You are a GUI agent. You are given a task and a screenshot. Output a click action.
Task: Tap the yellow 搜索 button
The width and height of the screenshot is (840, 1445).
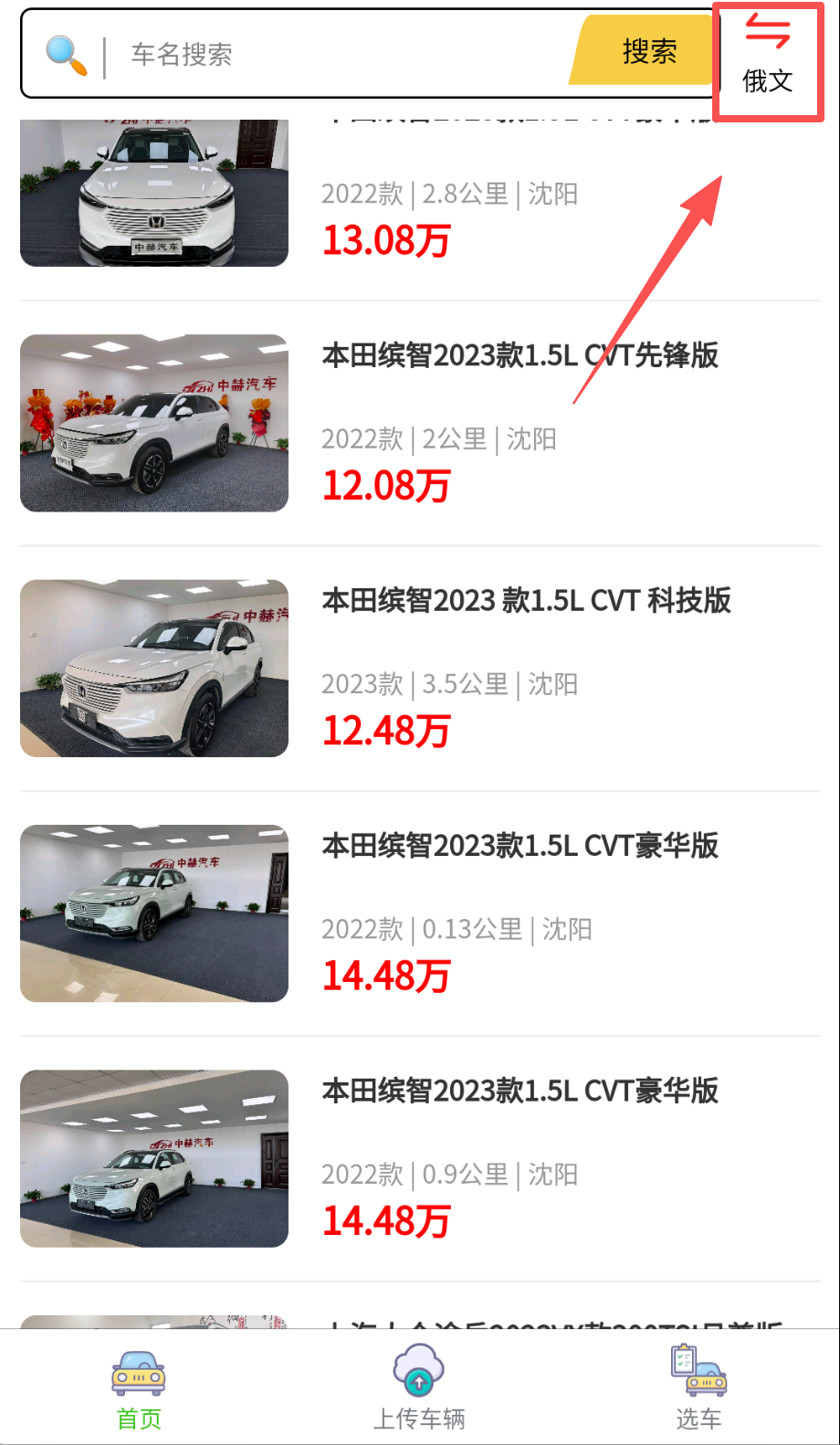click(647, 52)
